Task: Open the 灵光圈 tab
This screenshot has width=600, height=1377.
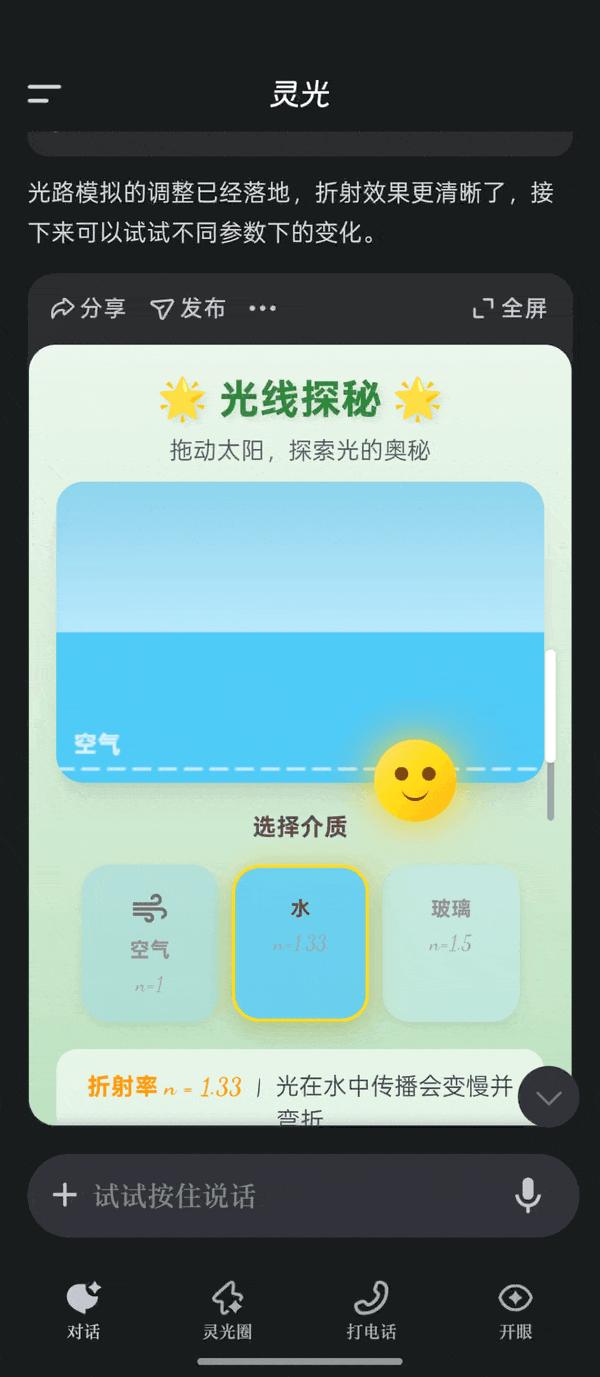Action: click(227, 1310)
